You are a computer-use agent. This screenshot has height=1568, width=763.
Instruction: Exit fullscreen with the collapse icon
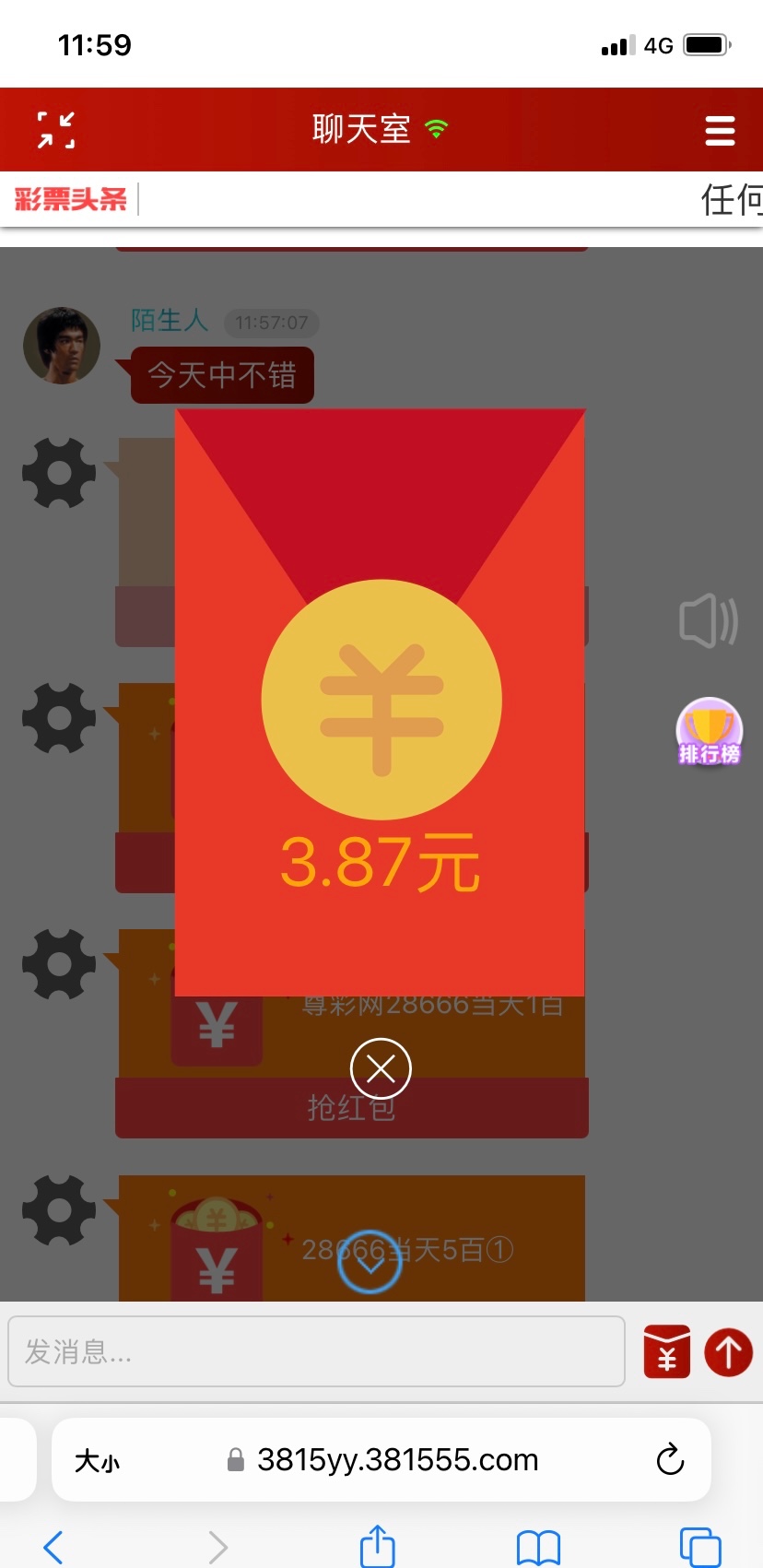pyautogui.click(x=56, y=130)
